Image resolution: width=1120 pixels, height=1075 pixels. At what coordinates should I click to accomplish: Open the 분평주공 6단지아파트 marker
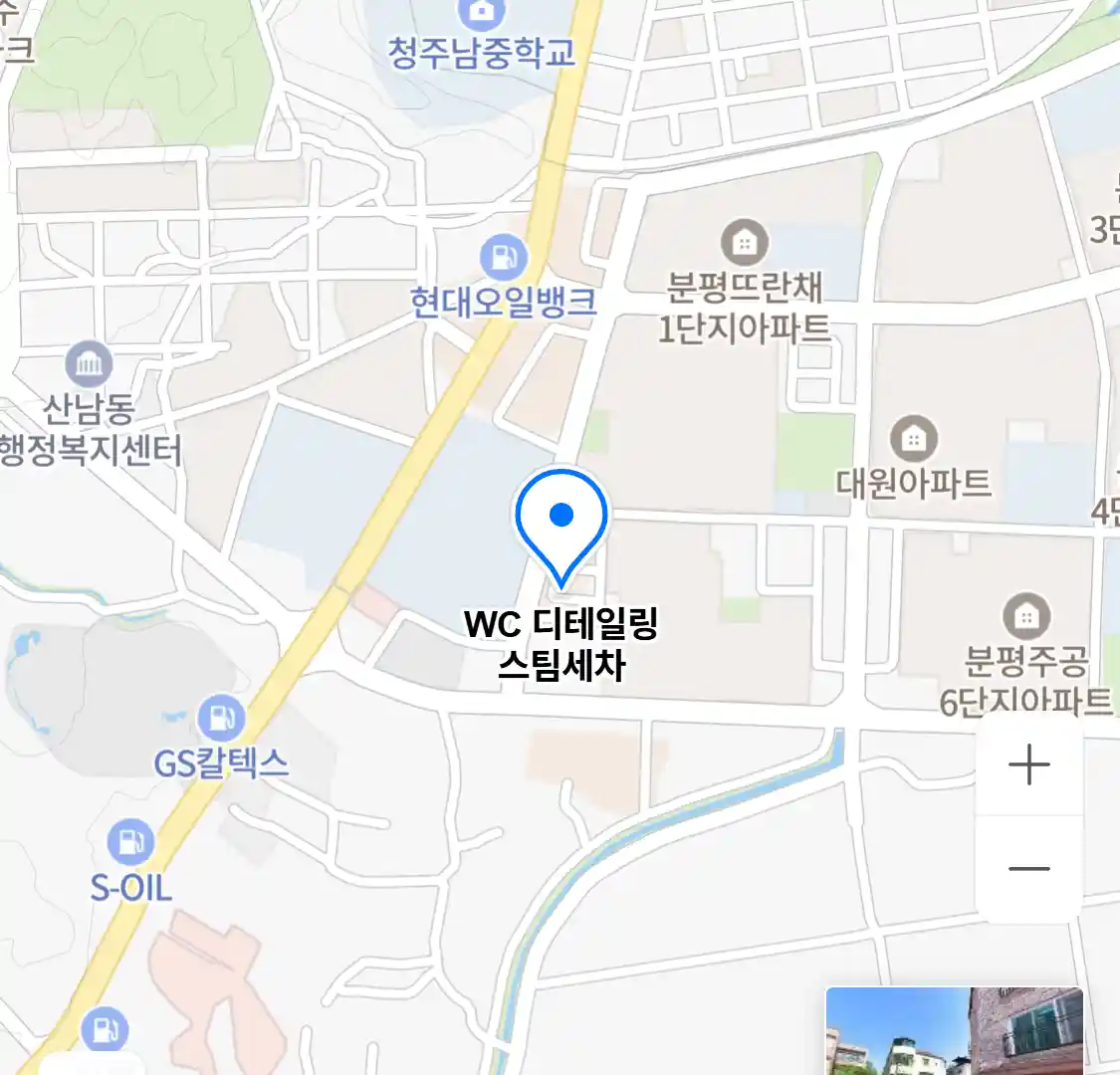1025,617
